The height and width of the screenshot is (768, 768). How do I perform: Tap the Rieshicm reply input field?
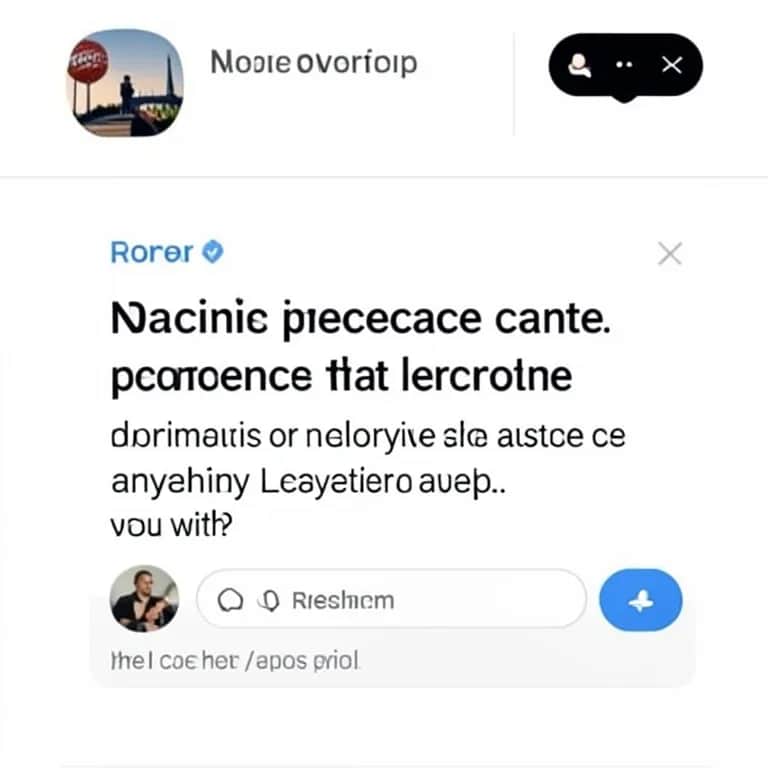pos(390,600)
